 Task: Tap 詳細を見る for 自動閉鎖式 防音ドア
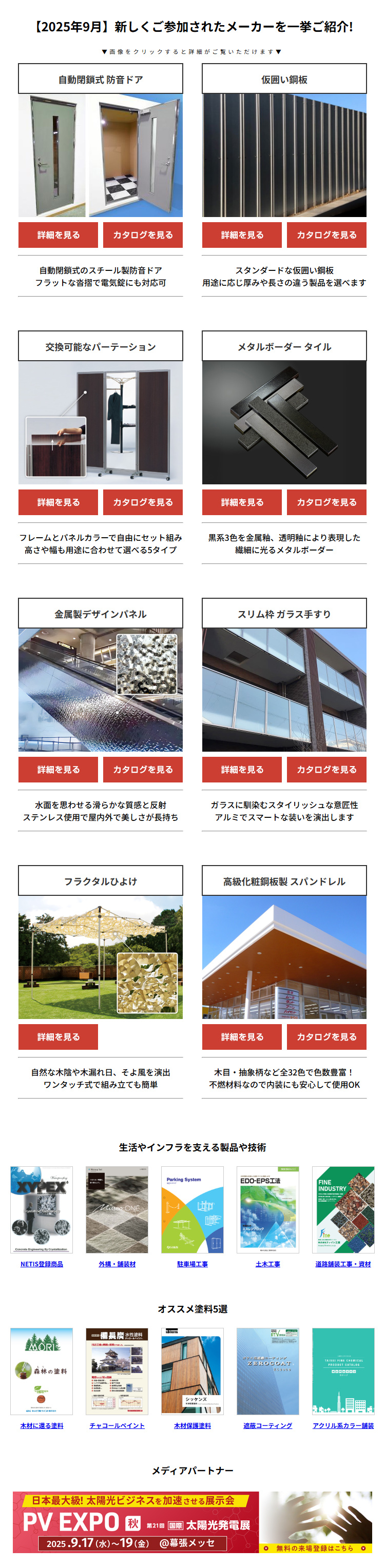point(58,235)
